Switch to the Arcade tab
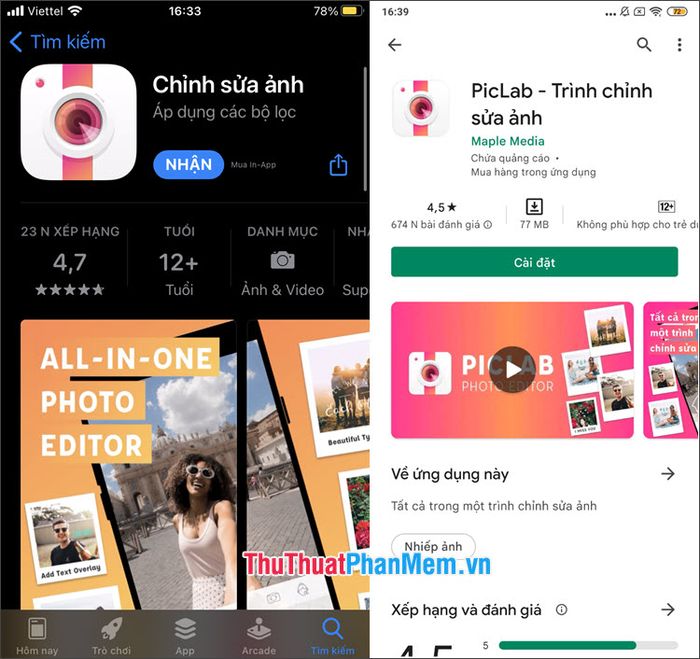The image size is (700, 659). click(x=259, y=635)
